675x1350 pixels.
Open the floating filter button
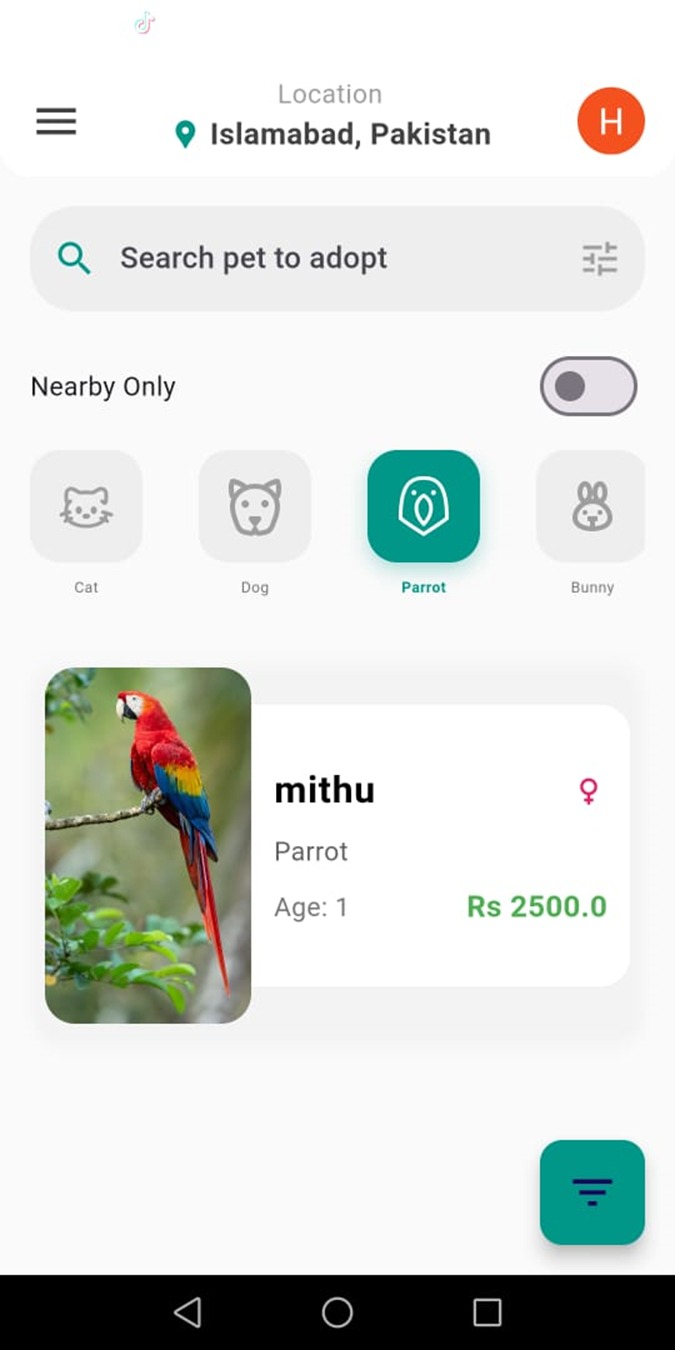click(x=592, y=1192)
